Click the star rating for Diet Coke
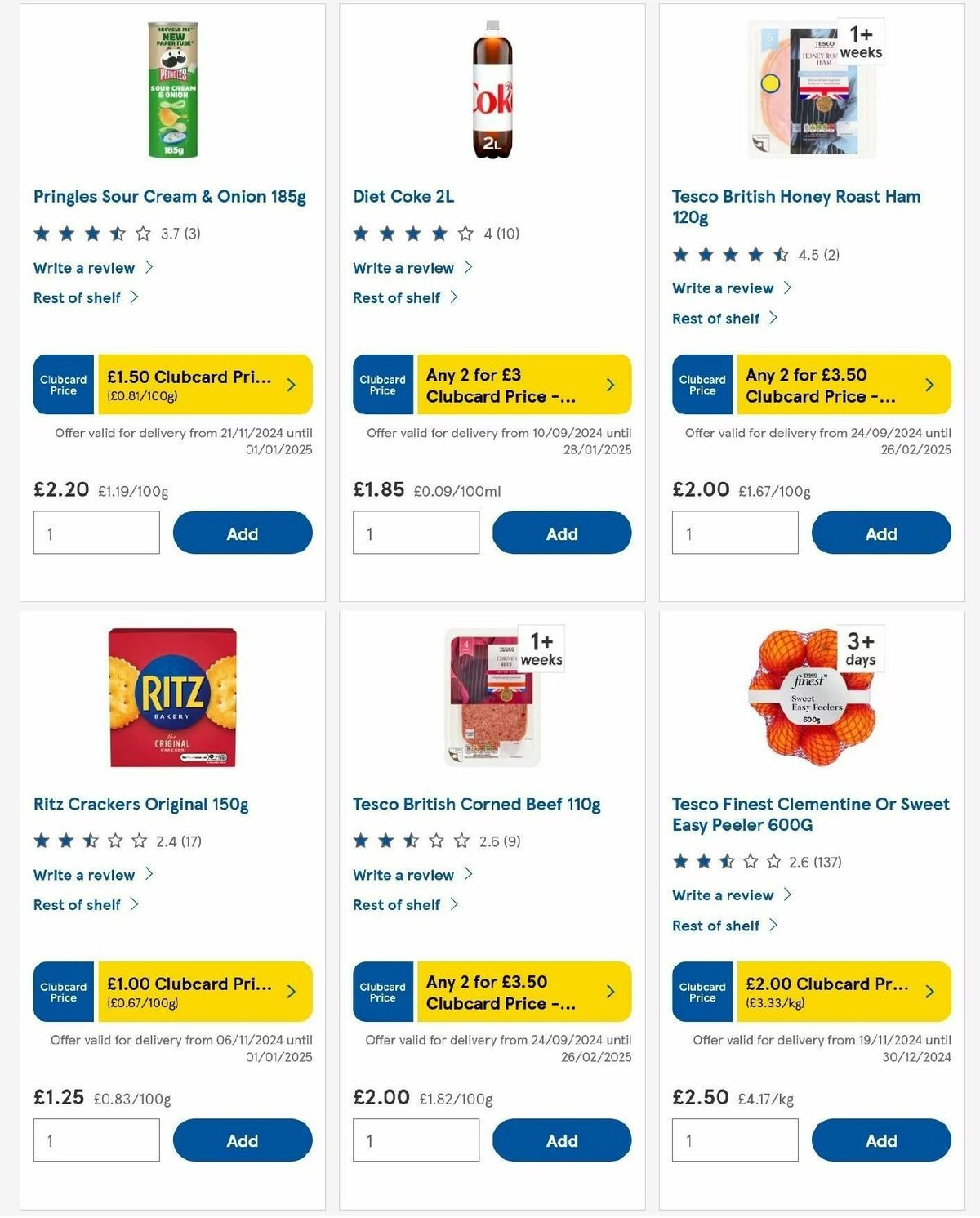Viewport: 980px width, 1218px height. pyautogui.click(x=412, y=233)
